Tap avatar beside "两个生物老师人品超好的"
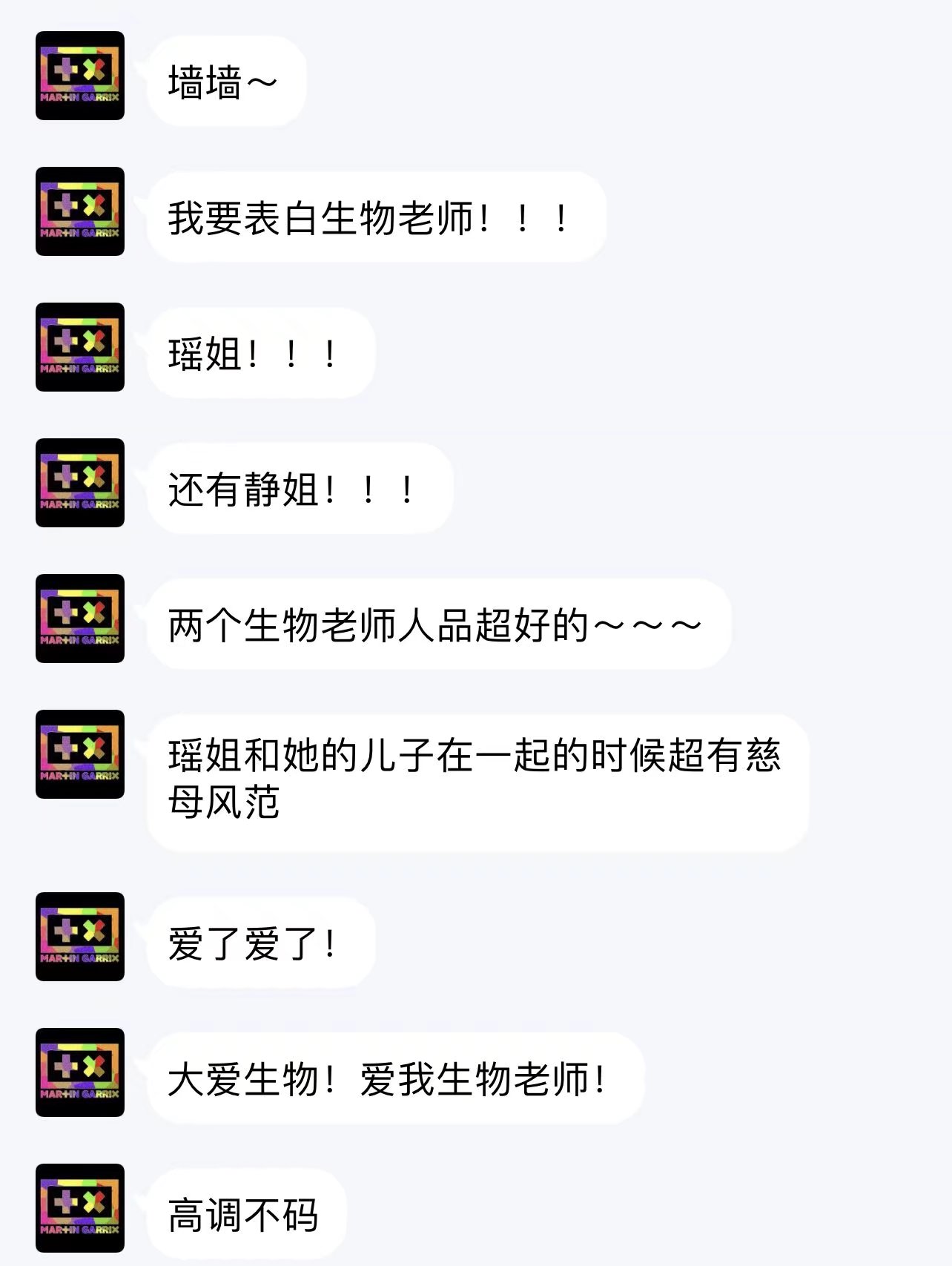The image size is (952, 1266). [80, 619]
